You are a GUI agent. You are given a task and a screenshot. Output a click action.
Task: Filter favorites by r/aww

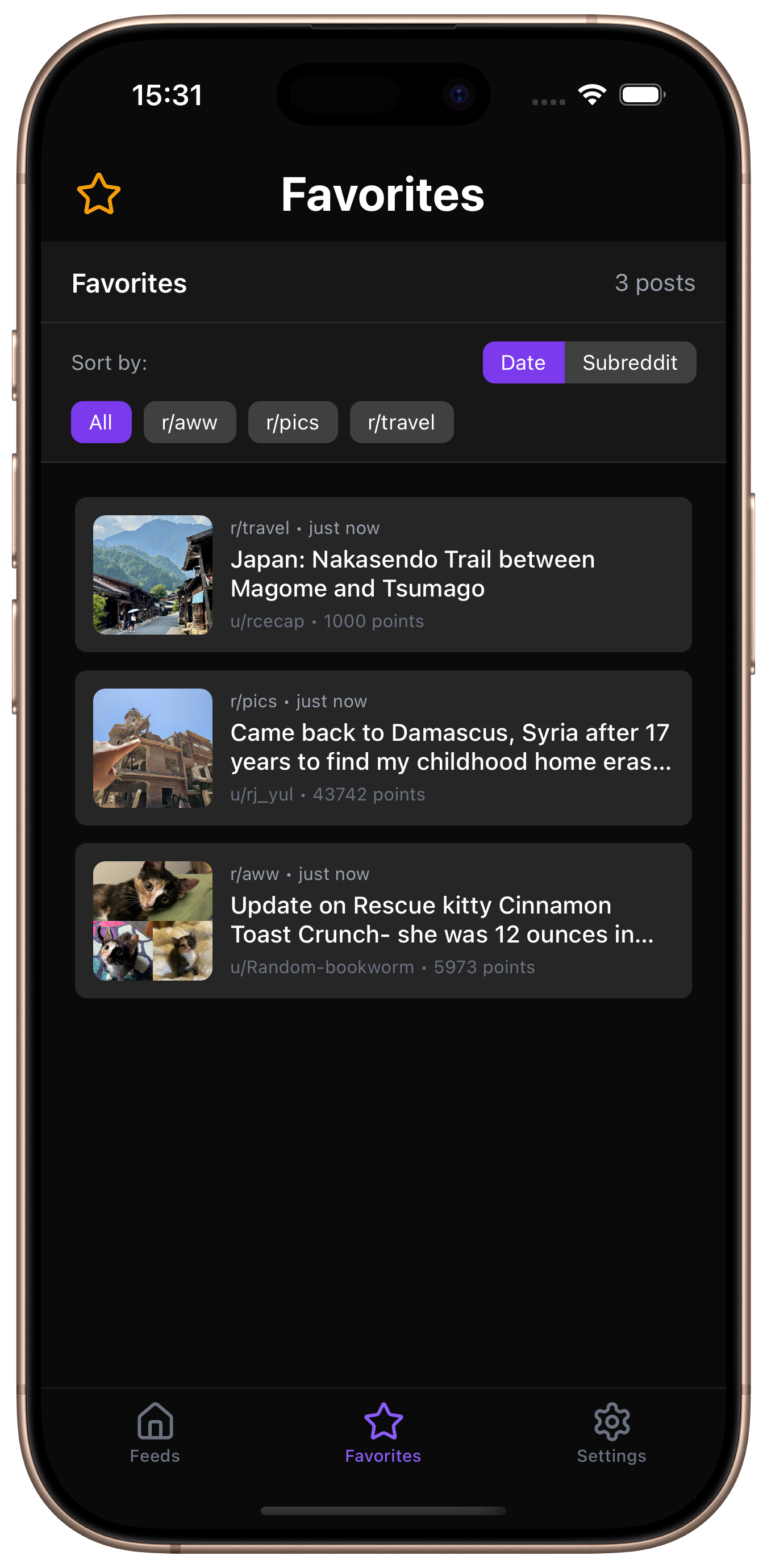pos(189,422)
